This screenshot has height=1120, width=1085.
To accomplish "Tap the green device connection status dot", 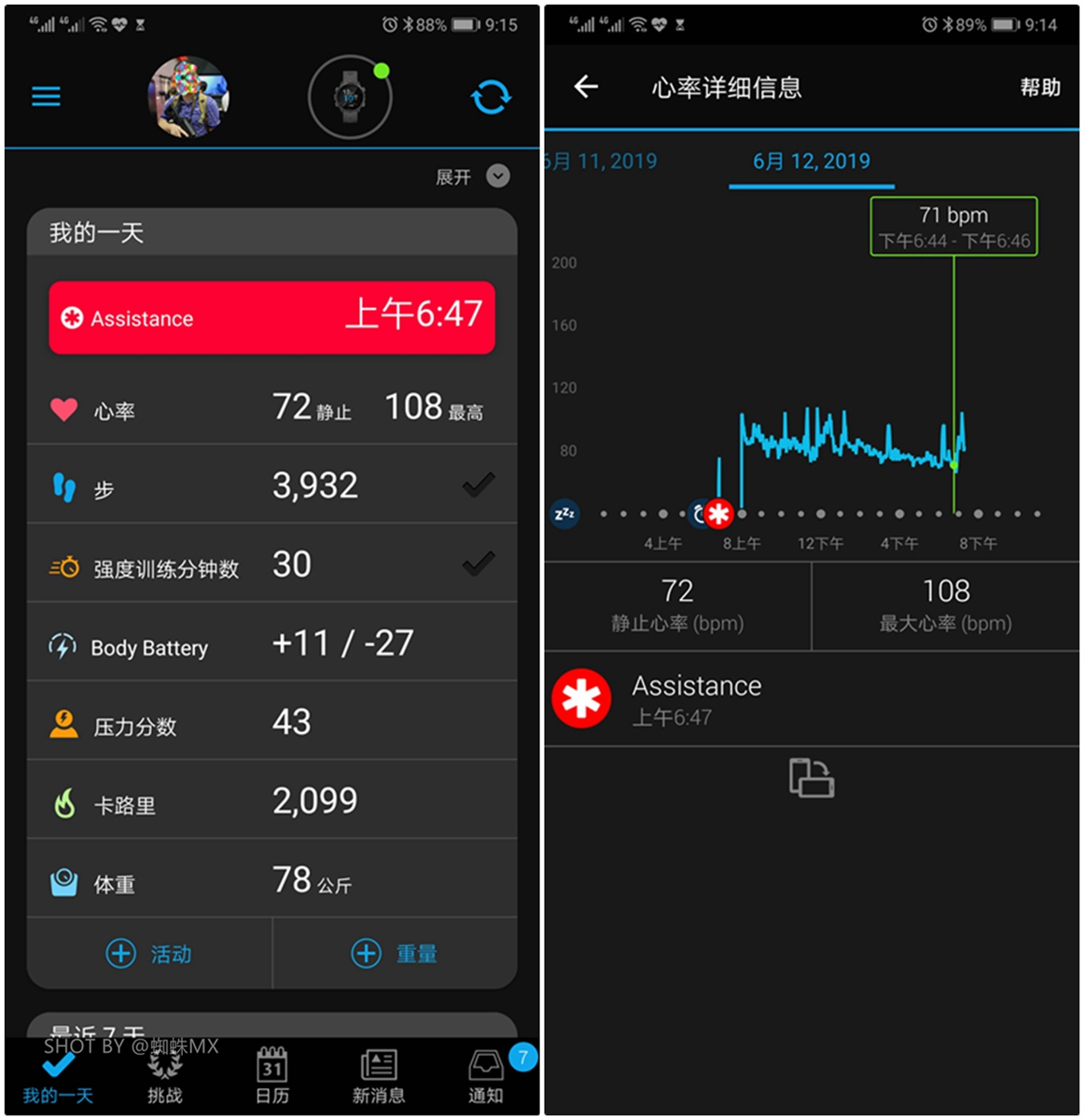I will click(x=379, y=69).
